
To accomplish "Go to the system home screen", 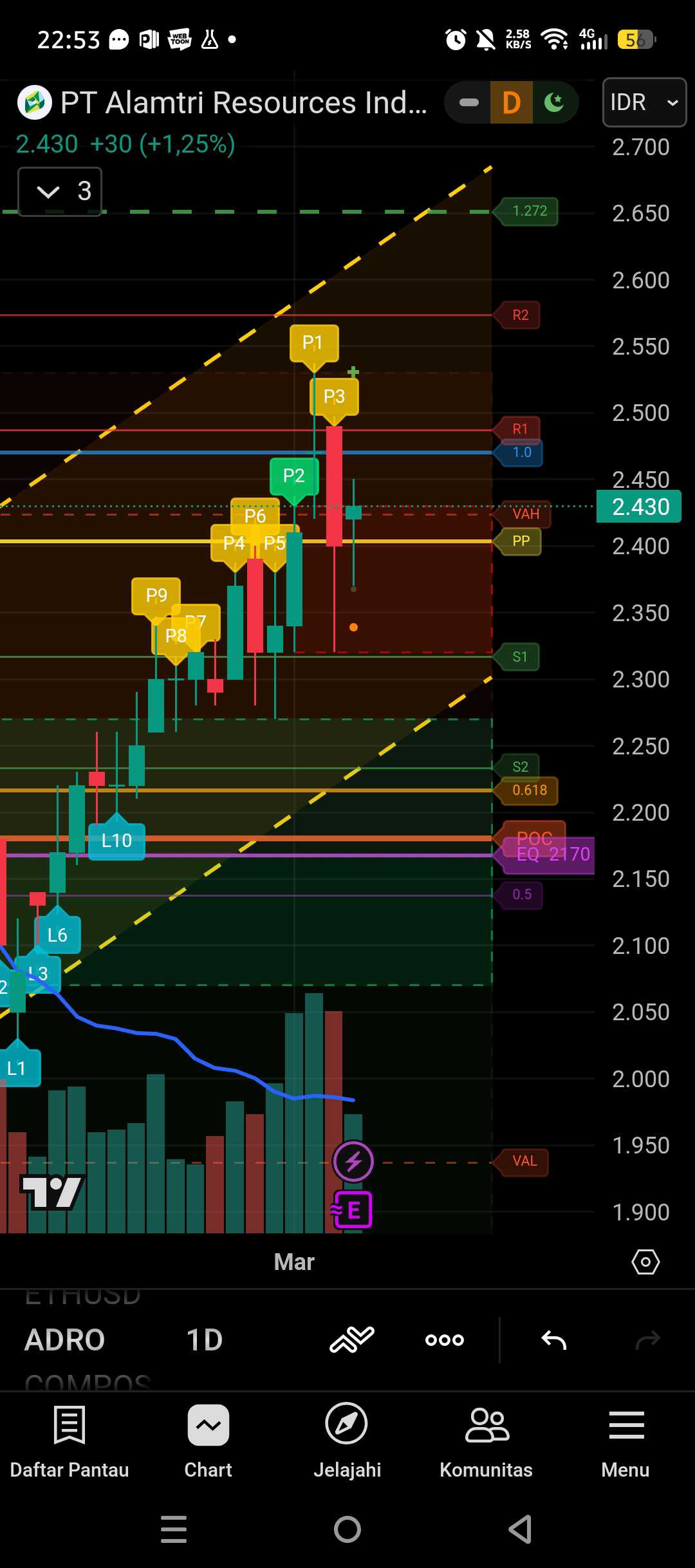I will tap(347, 1529).
